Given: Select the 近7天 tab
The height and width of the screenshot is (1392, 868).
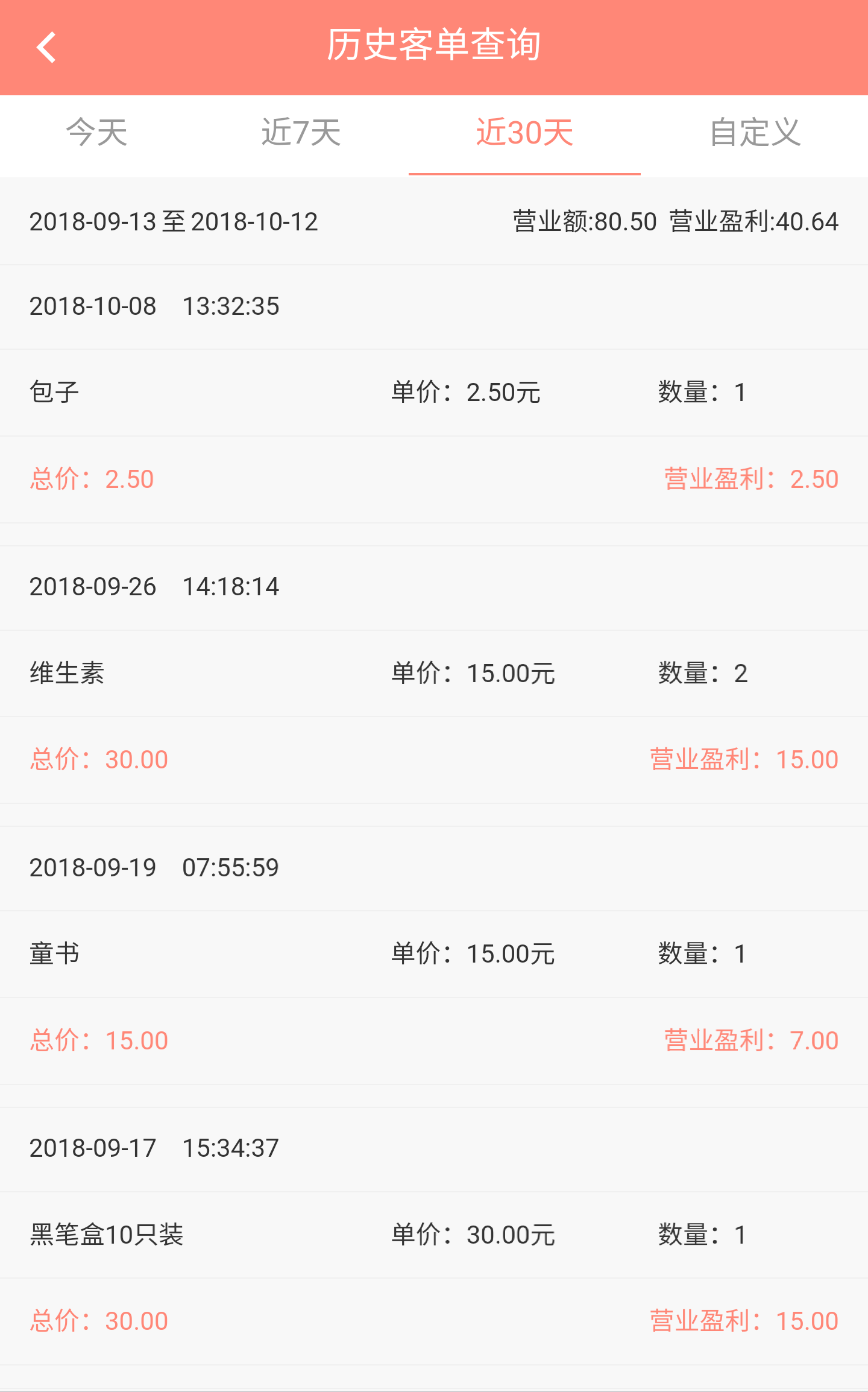Looking at the screenshot, I should tap(301, 133).
